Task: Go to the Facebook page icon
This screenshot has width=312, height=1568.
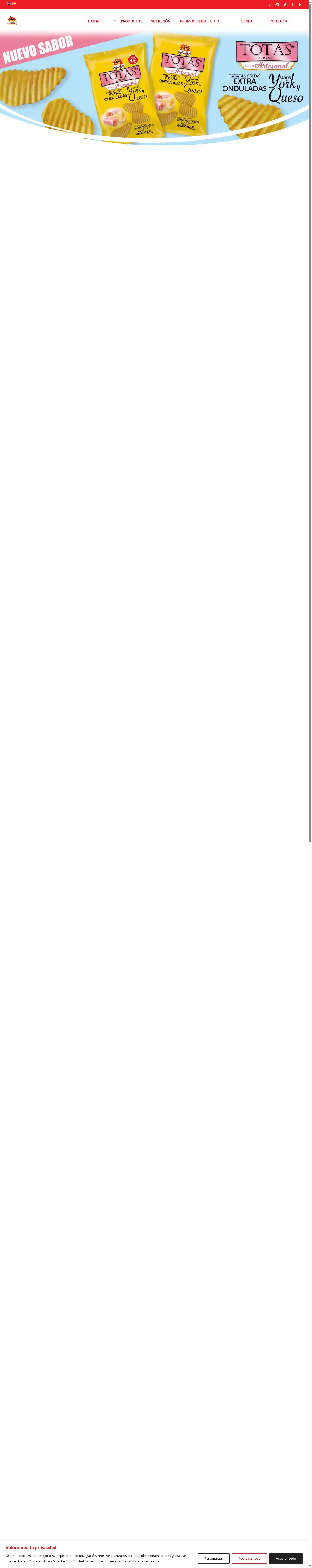Action: pyautogui.click(x=293, y=5)
